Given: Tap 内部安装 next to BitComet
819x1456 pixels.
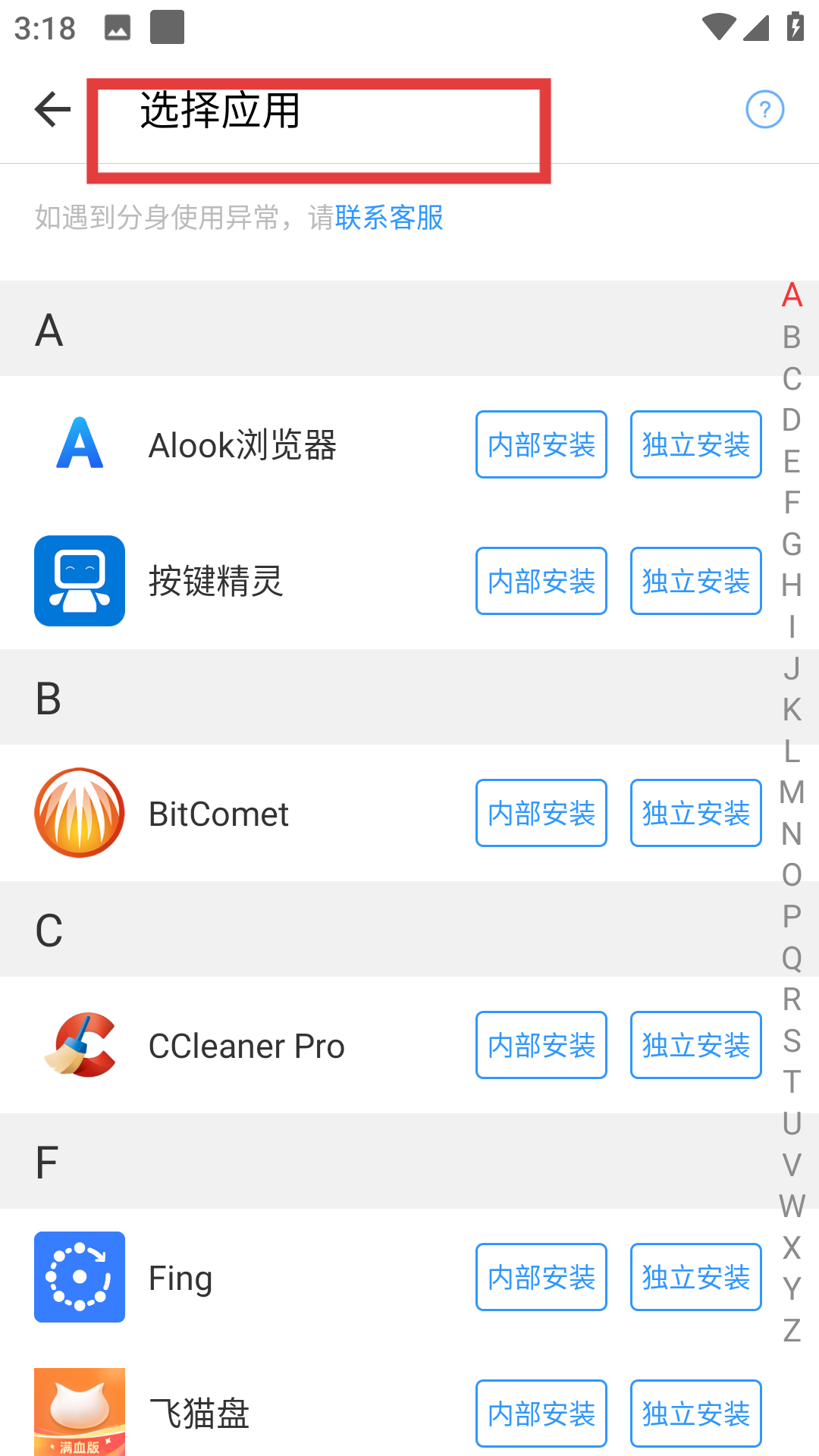Looking at the screenshot, I should click(x=541, y=813).
